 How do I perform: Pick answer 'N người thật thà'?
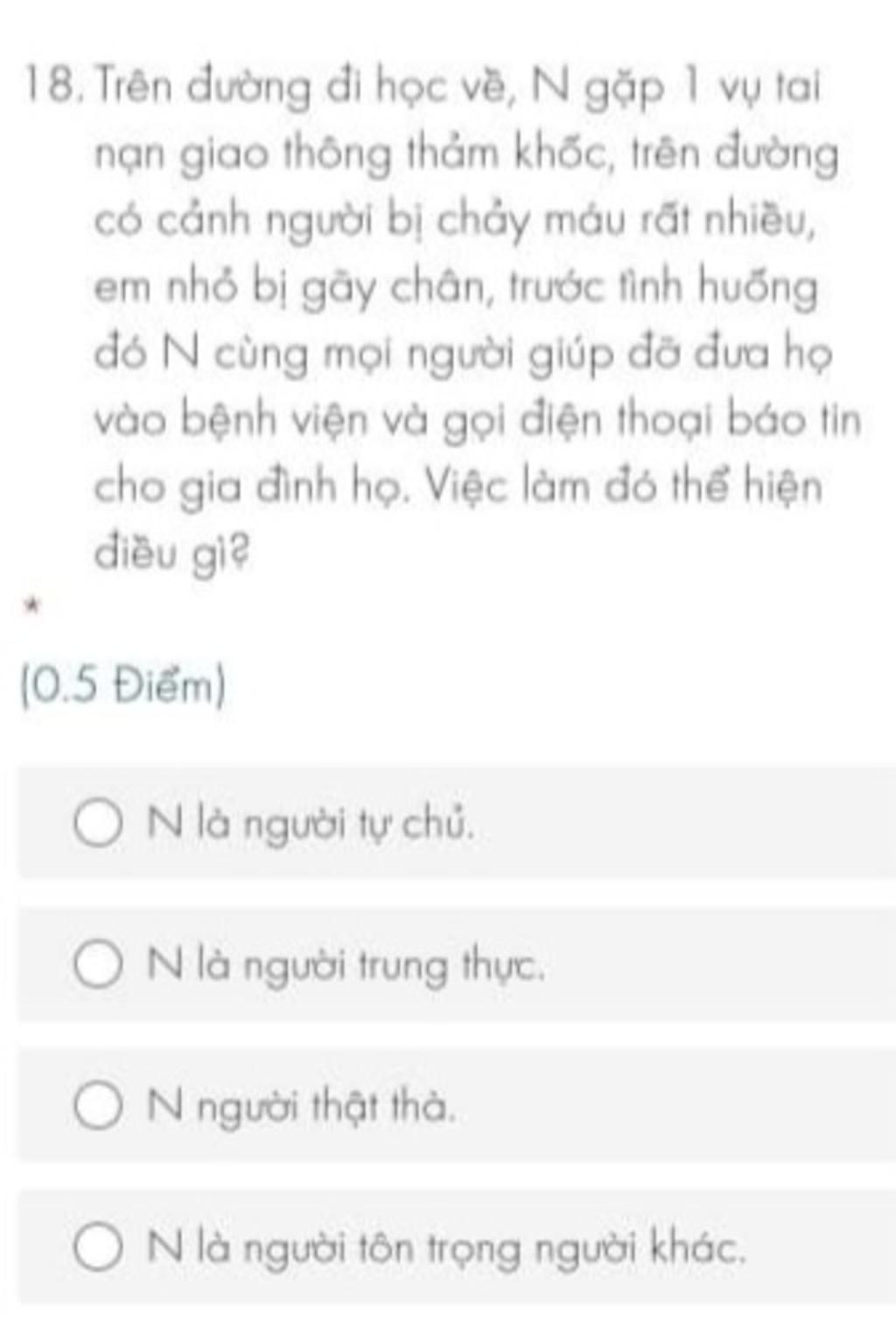tap(97, 1106)
